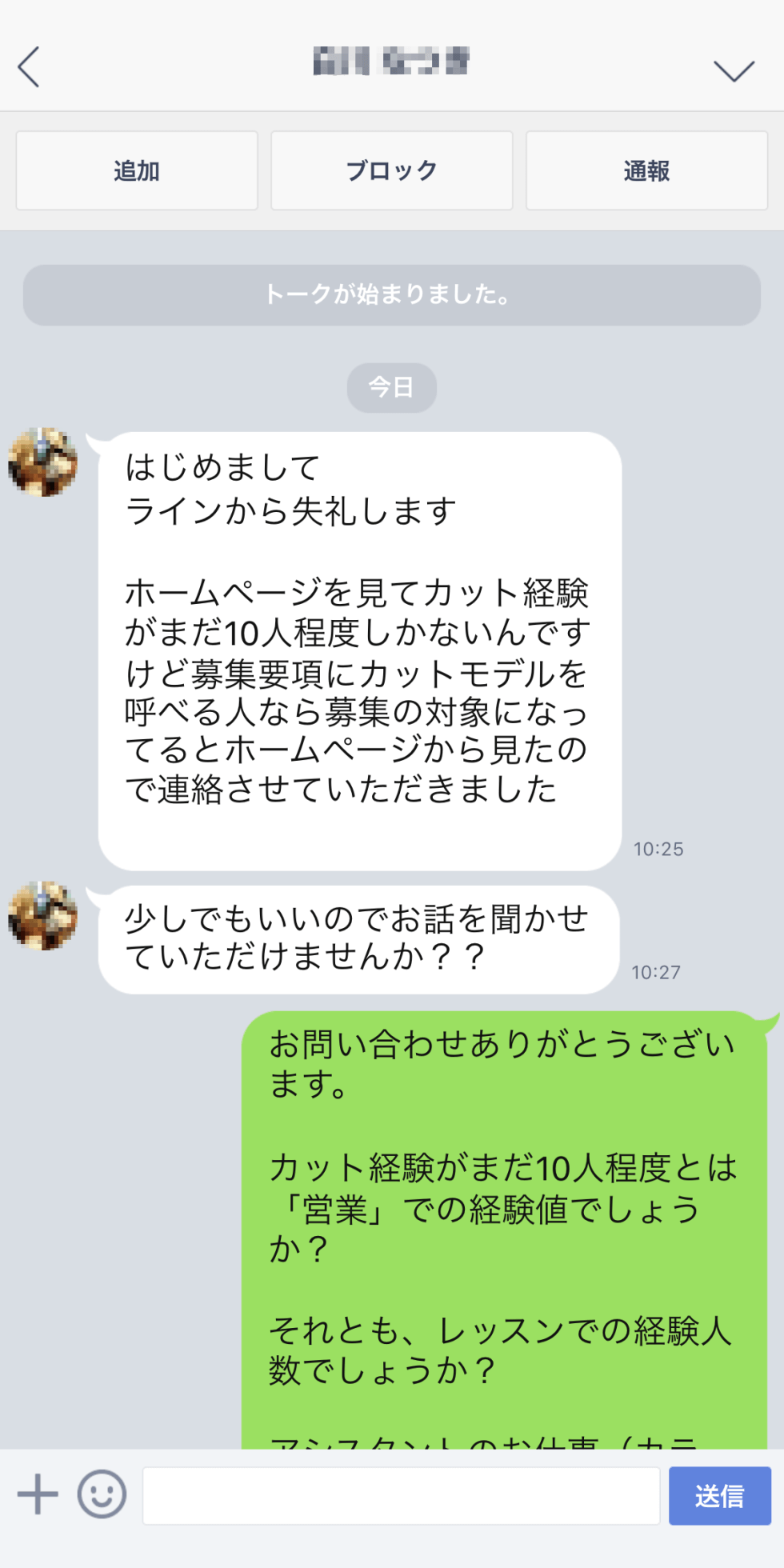Report this user with 通報
Screen dimensions: 784x1568
646,170
